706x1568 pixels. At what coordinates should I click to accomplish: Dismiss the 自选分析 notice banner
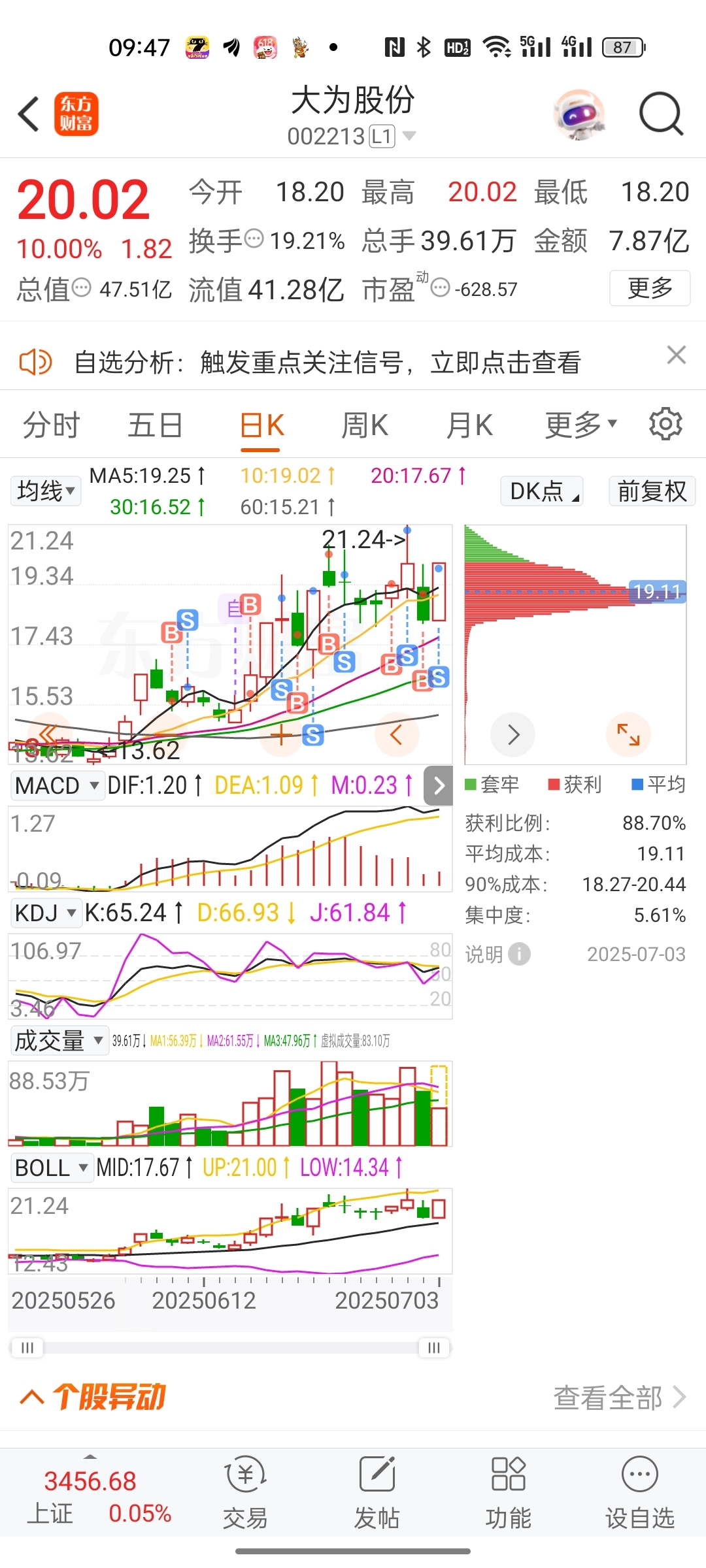pos(676,355)
